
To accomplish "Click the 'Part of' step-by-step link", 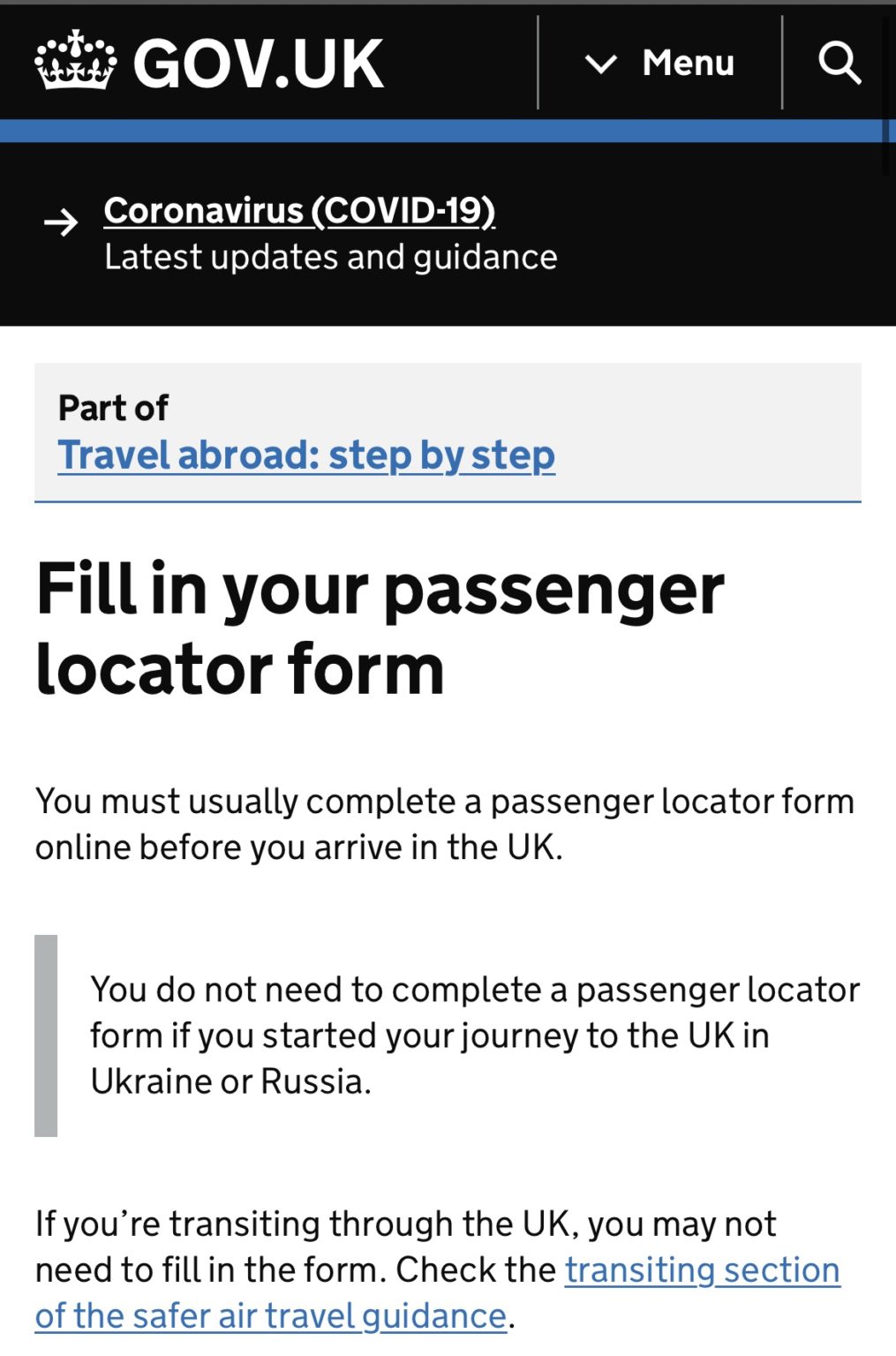I will pyautogui.click(x=306, y=456).
